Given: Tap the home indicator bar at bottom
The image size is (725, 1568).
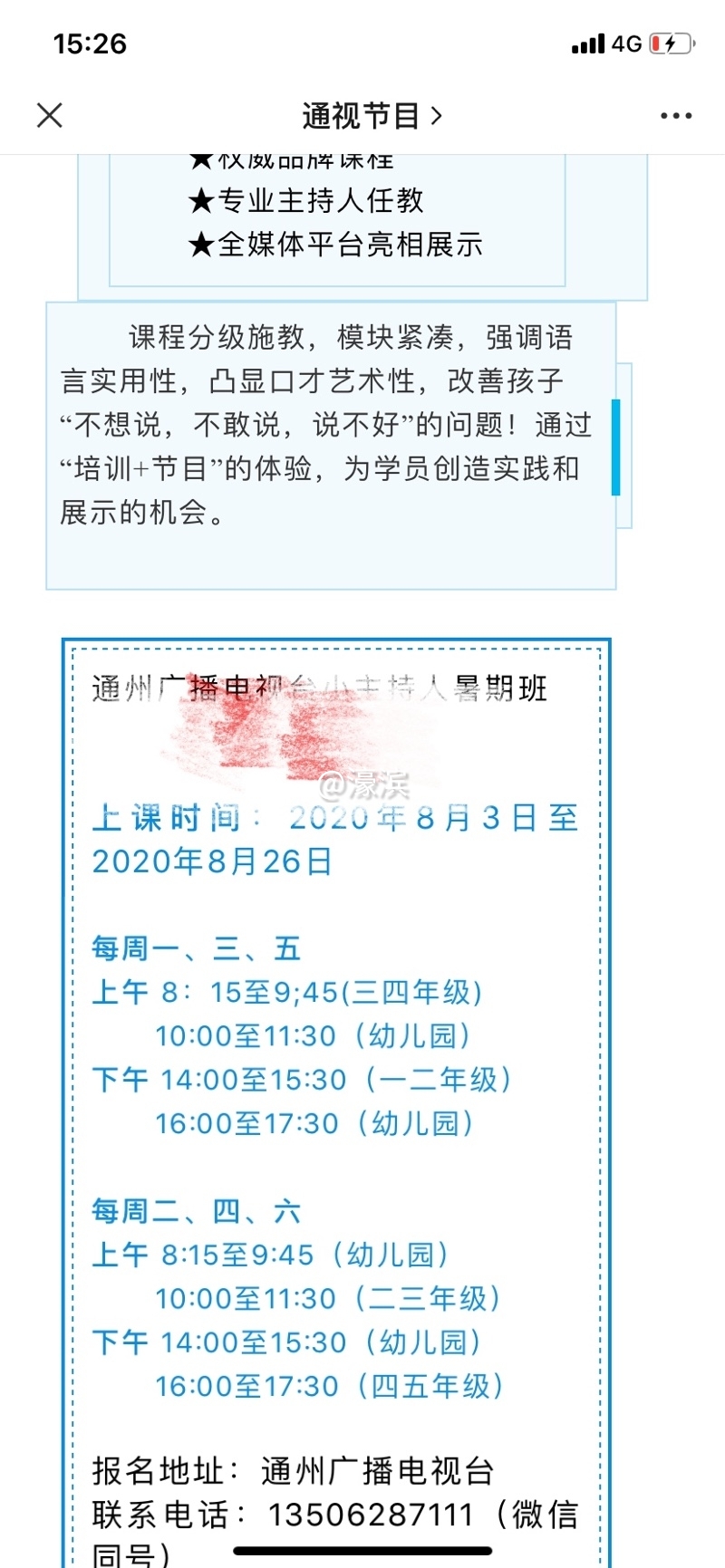Looking at the screenshot, I should [x=362, y=1549].
